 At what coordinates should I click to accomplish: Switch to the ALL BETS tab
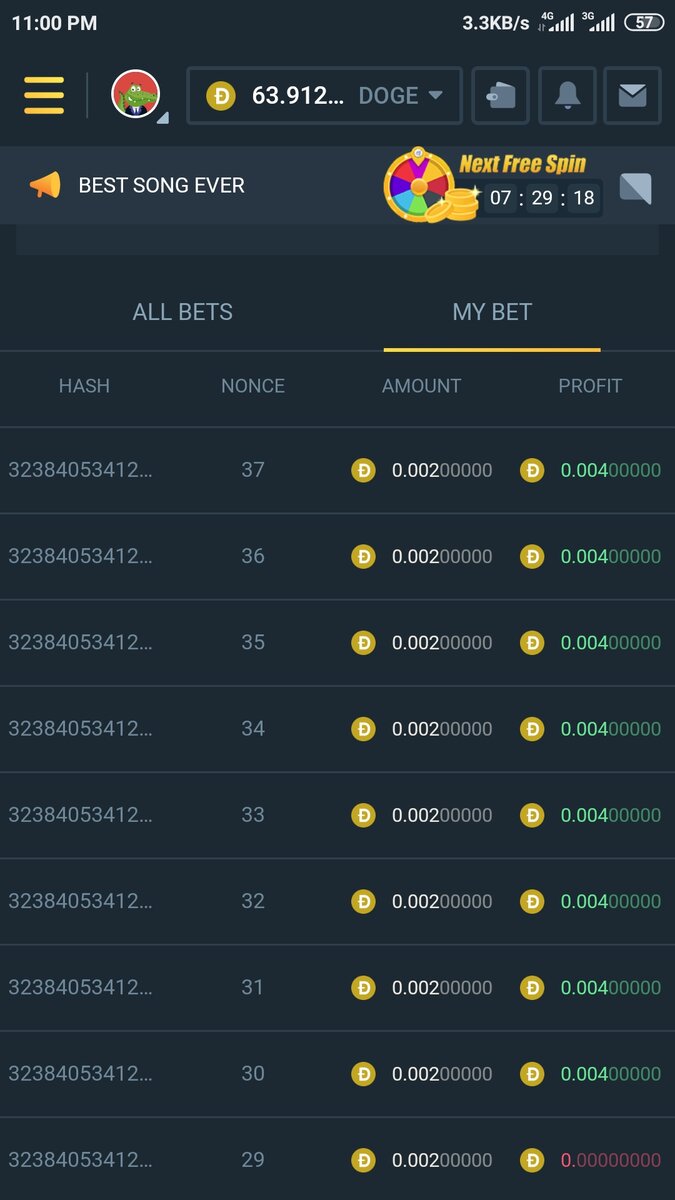tap(182, 312)
